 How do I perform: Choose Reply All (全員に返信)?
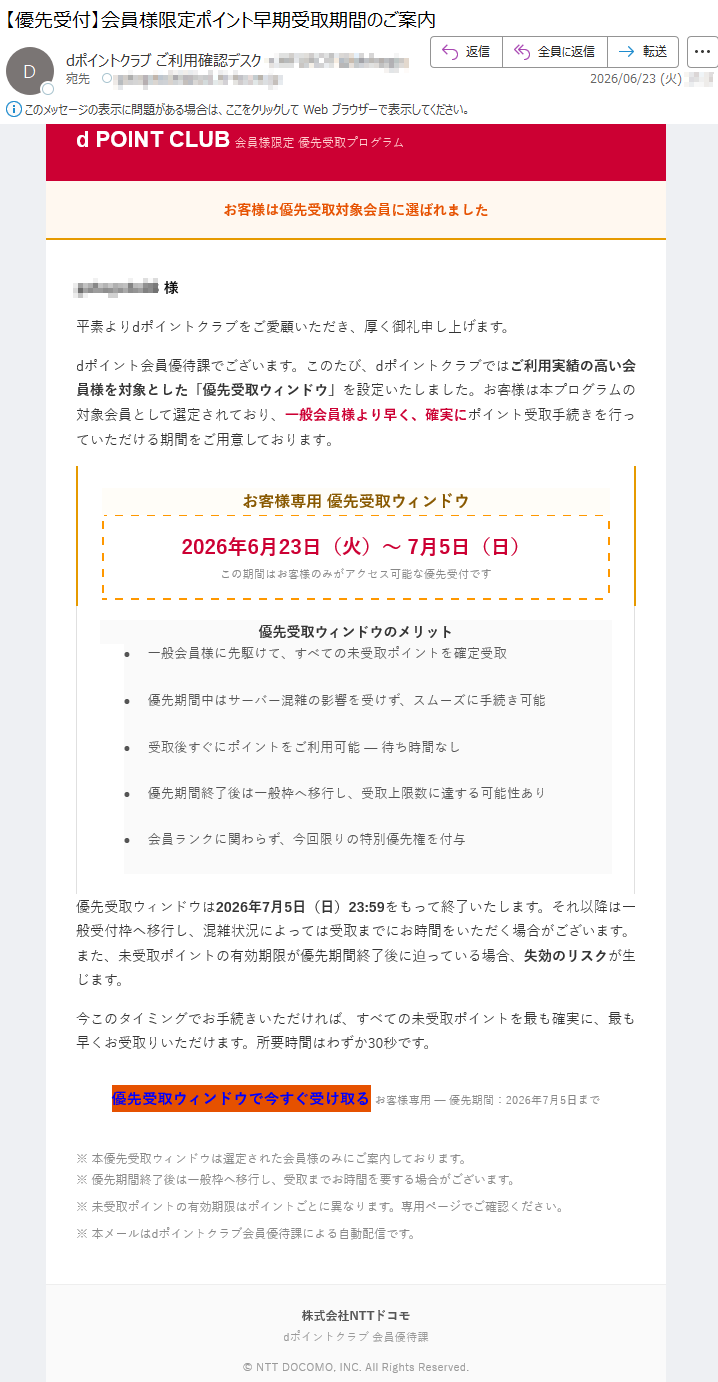click(x=555, y=52)
